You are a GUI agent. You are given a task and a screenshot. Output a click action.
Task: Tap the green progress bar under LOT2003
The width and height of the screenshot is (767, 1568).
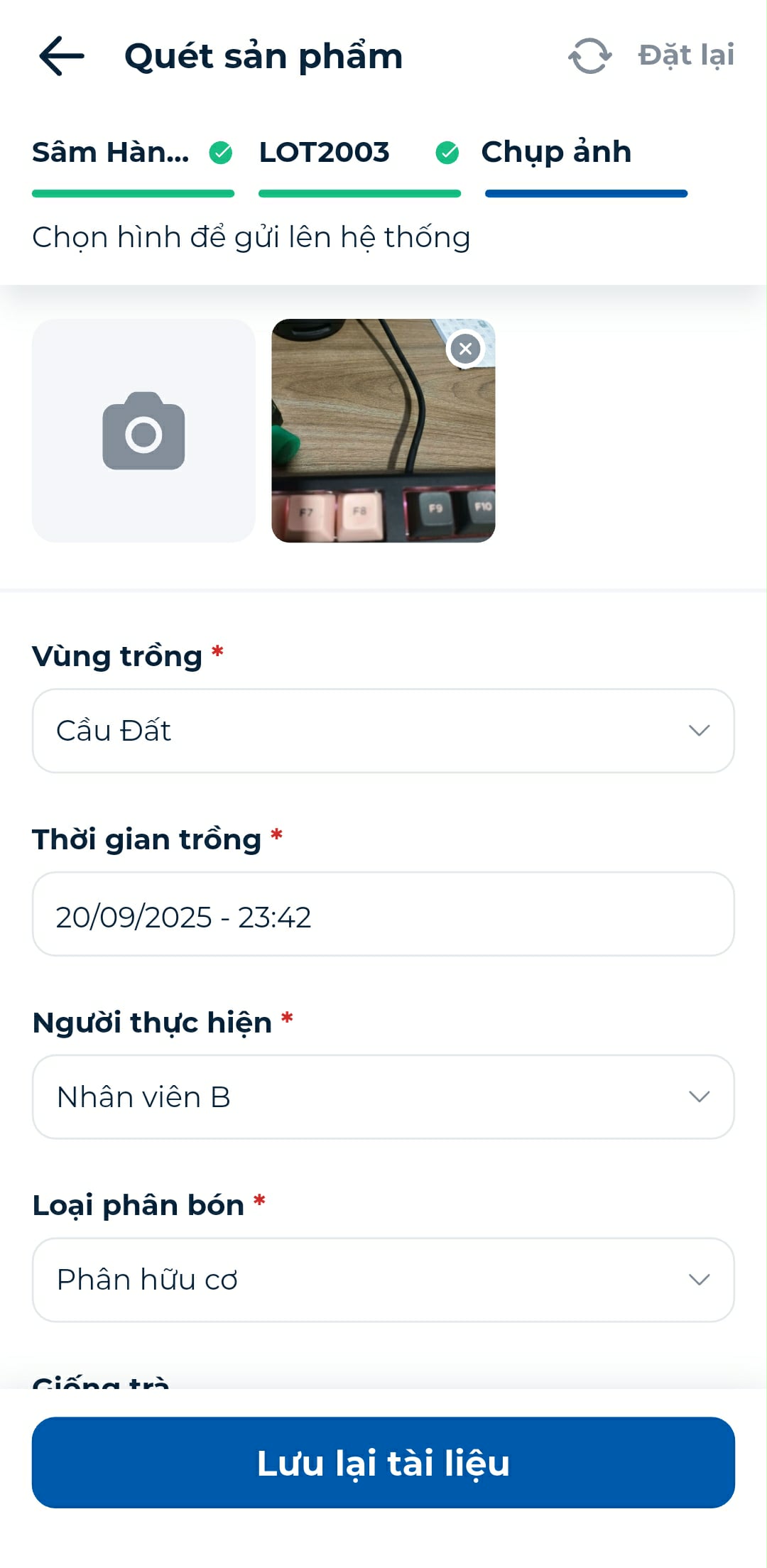click(x=359, y=191)
